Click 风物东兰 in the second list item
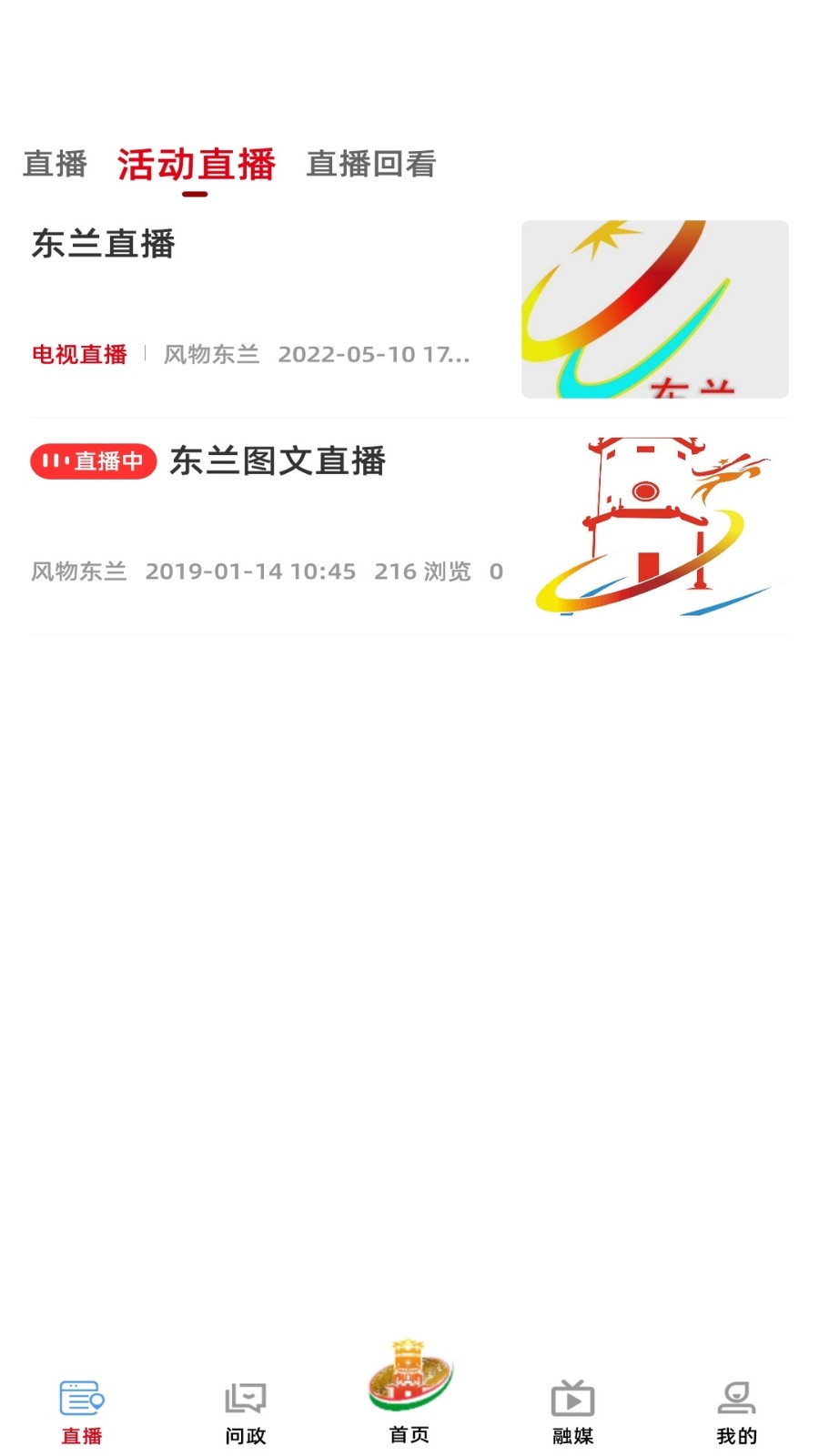Image resolution: width=819 pixels, height=1456 pixels. 78,571
